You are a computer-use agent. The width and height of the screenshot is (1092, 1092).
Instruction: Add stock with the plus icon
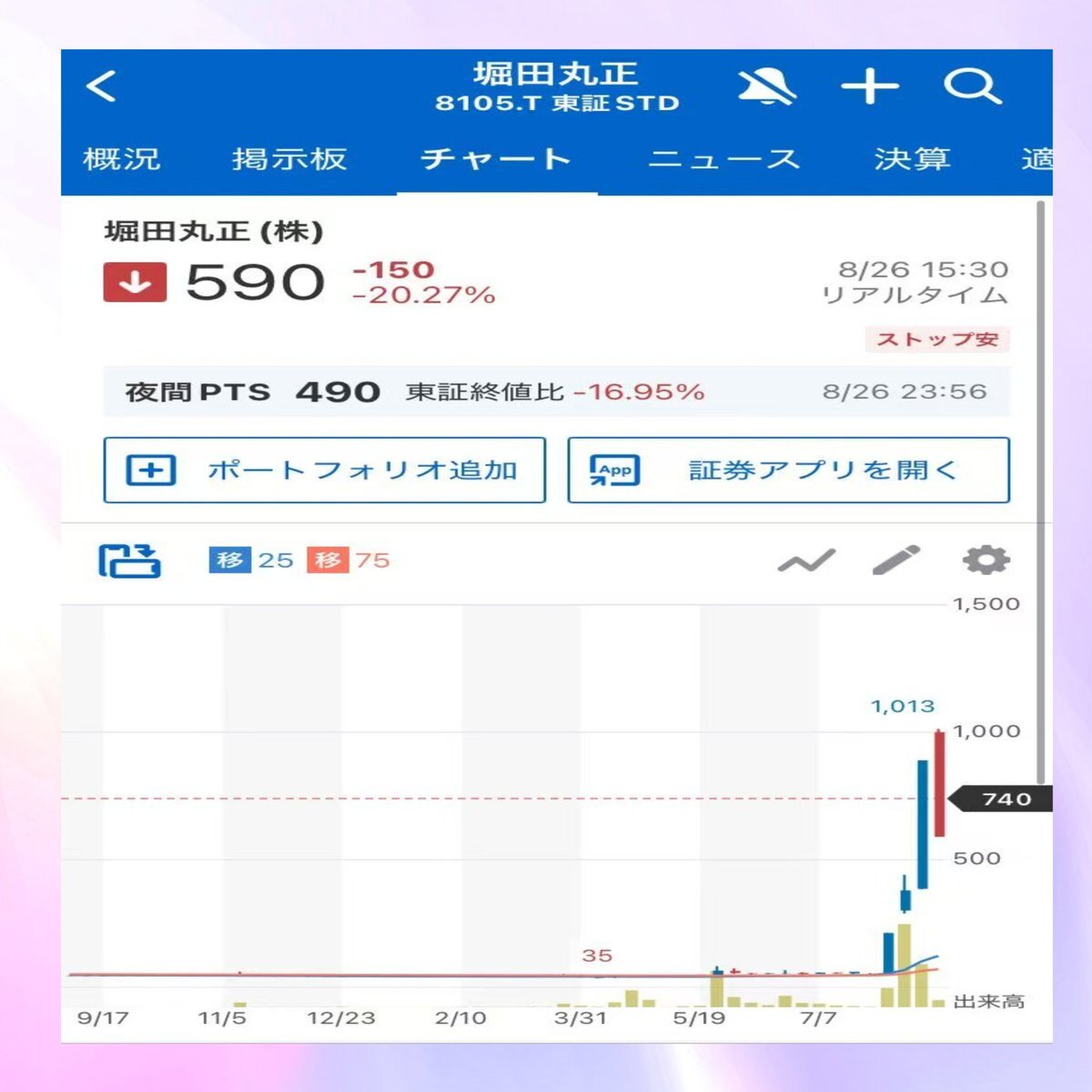coord(869,87)
